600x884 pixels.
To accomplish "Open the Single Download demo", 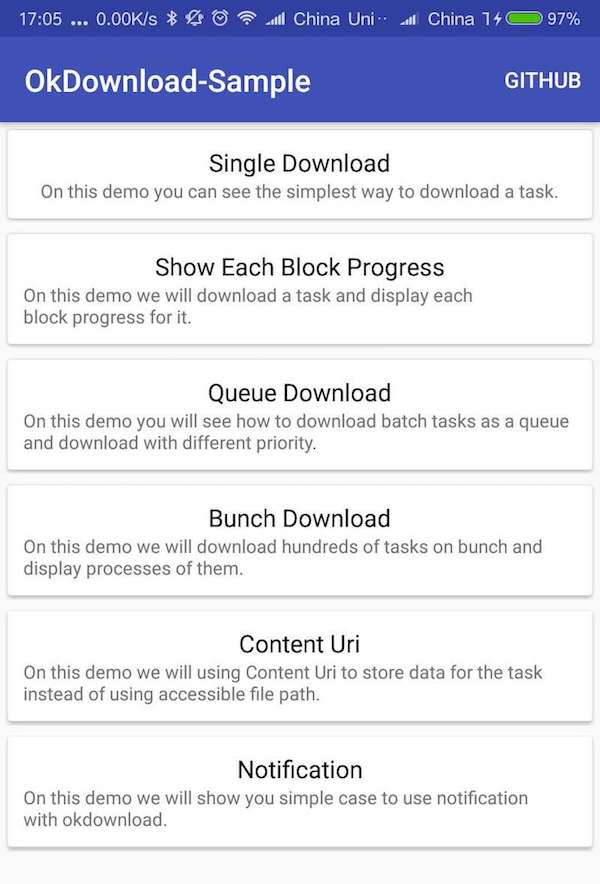I will (x=299, y=175).
